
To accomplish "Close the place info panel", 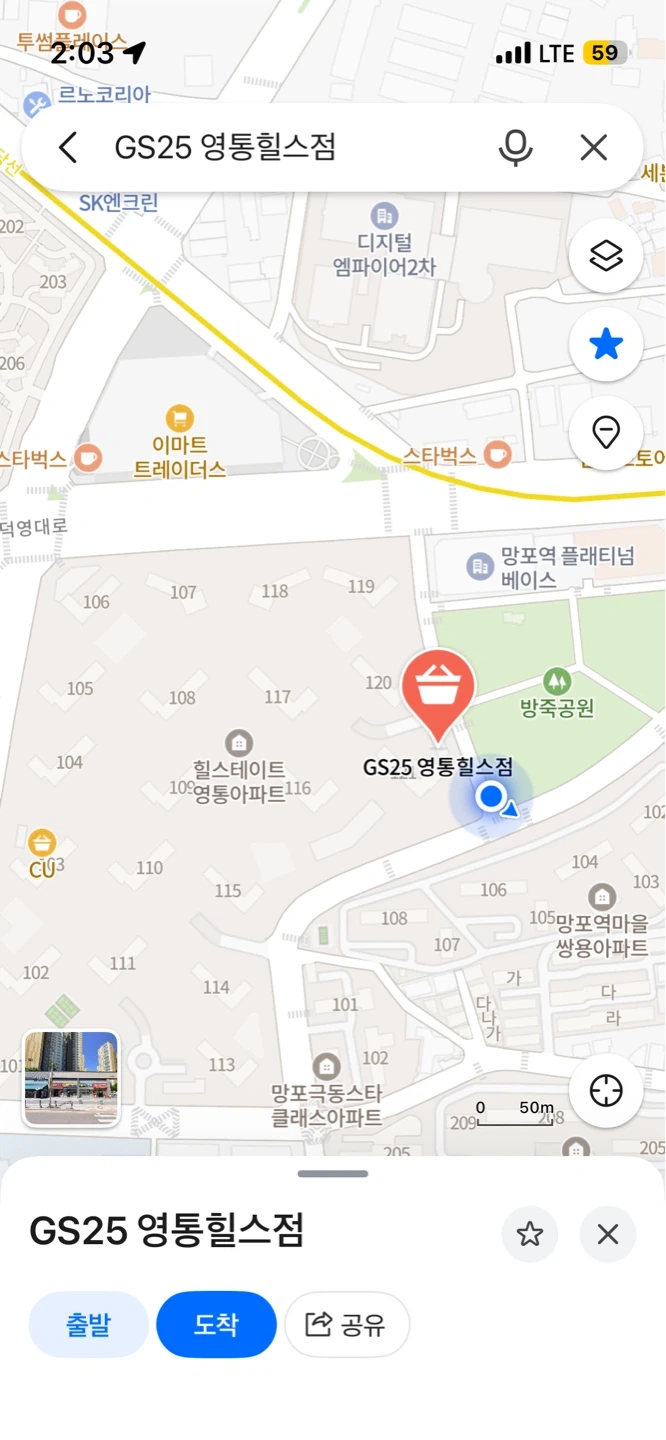I will point(608,1234).
